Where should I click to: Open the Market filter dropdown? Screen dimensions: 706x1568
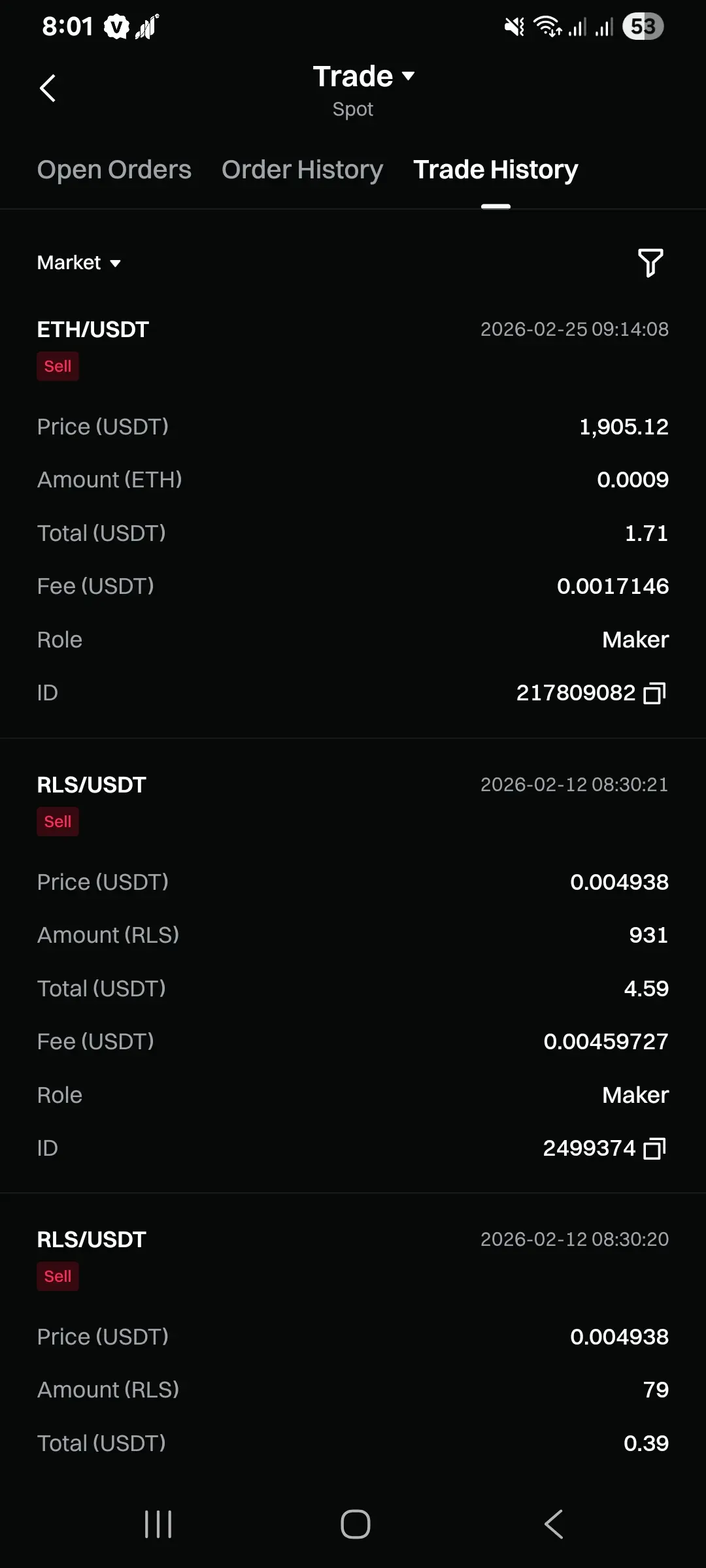click(x=79, y=263)
